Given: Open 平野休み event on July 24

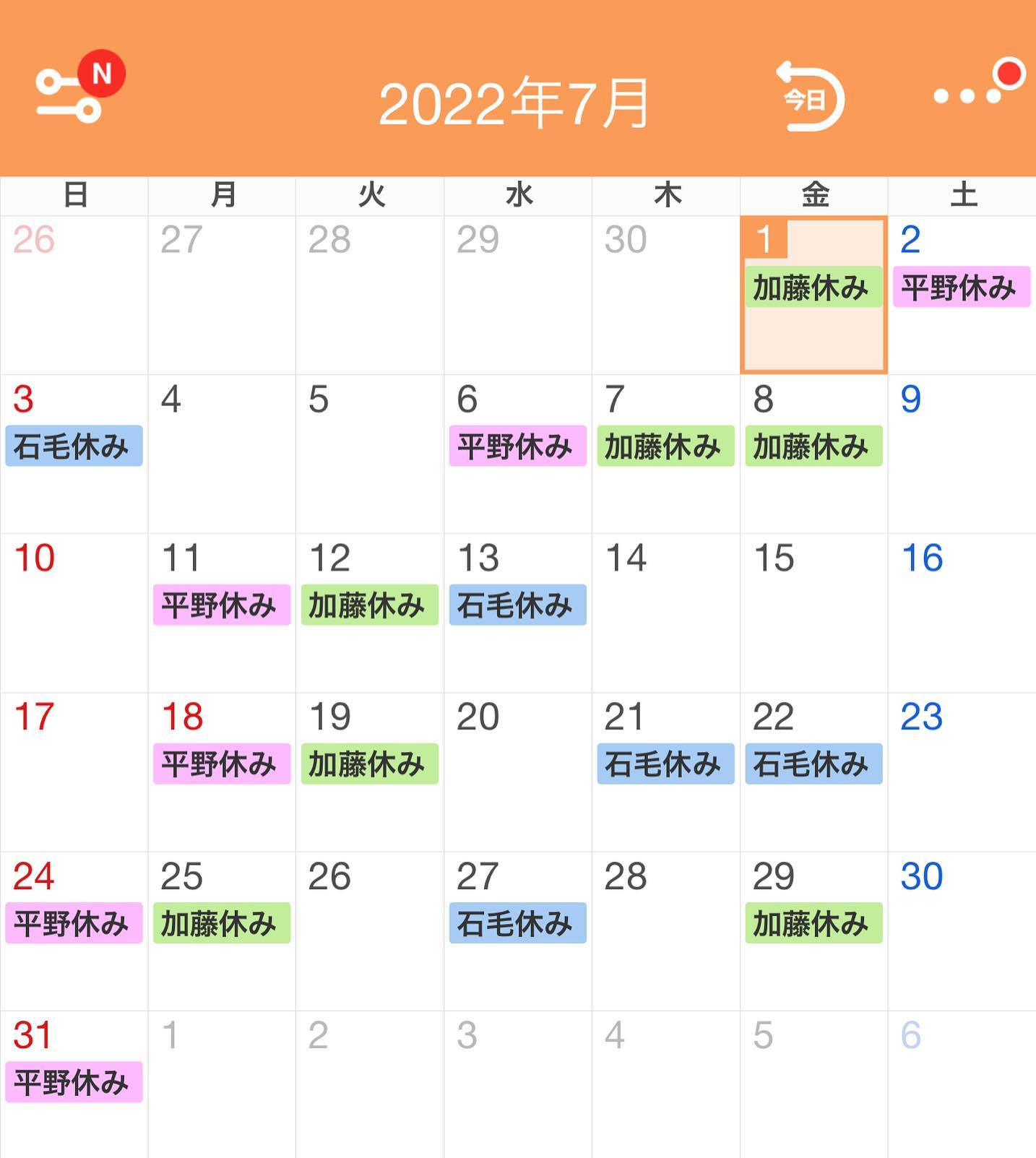Looking at the screenshot, I should (74, 922).
